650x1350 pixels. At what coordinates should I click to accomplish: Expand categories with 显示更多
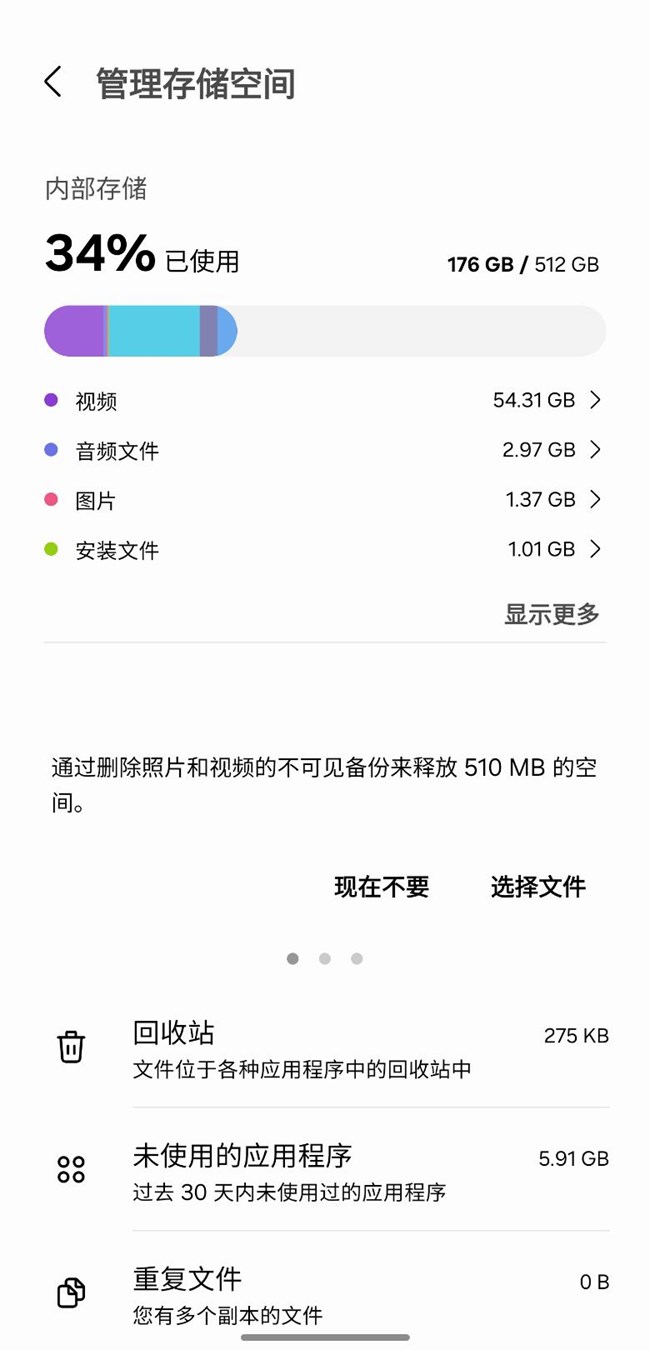(x=551, y=614)
